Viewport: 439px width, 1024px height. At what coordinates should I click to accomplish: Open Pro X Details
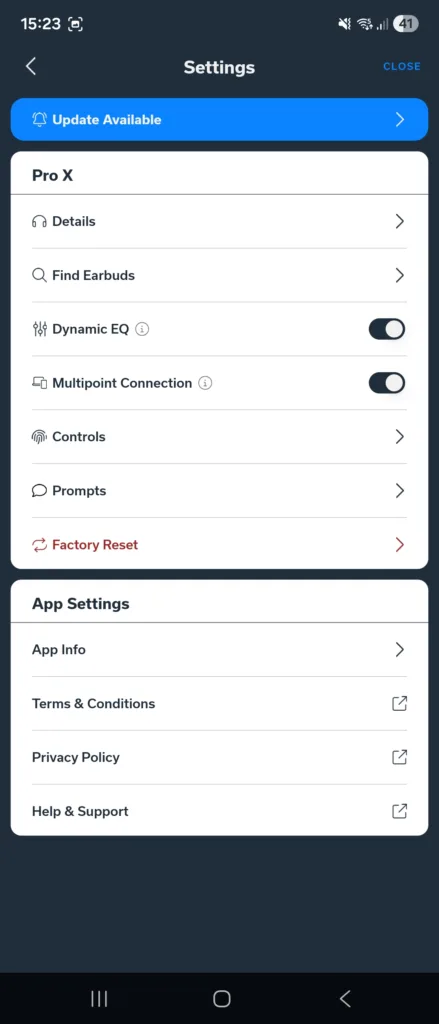point(220,221)
